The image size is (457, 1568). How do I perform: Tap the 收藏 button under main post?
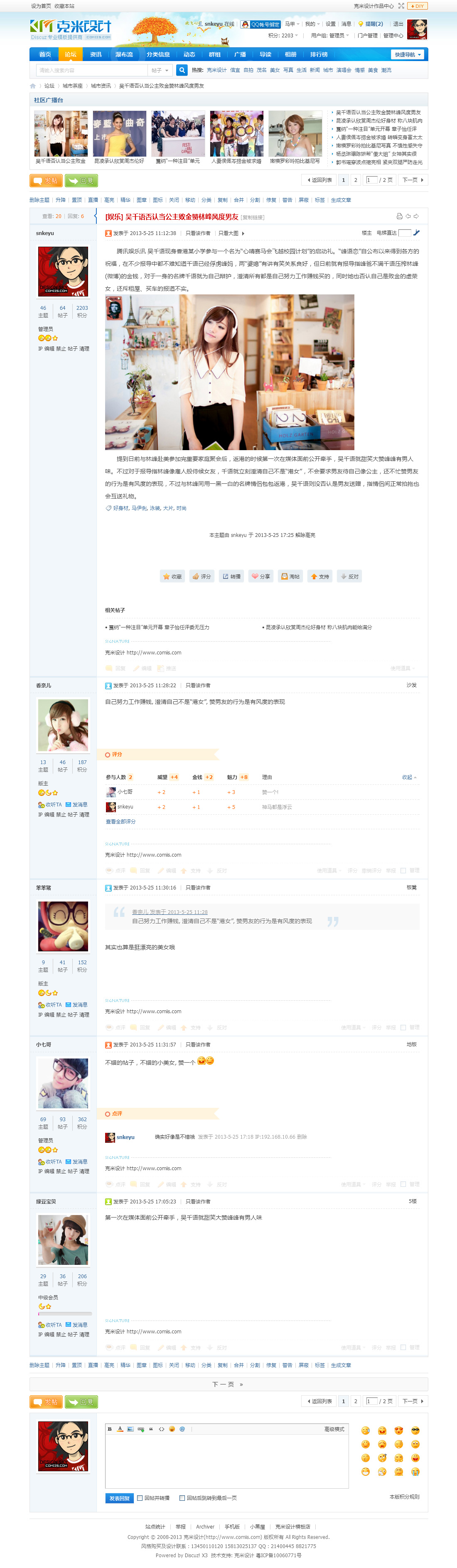172,576
